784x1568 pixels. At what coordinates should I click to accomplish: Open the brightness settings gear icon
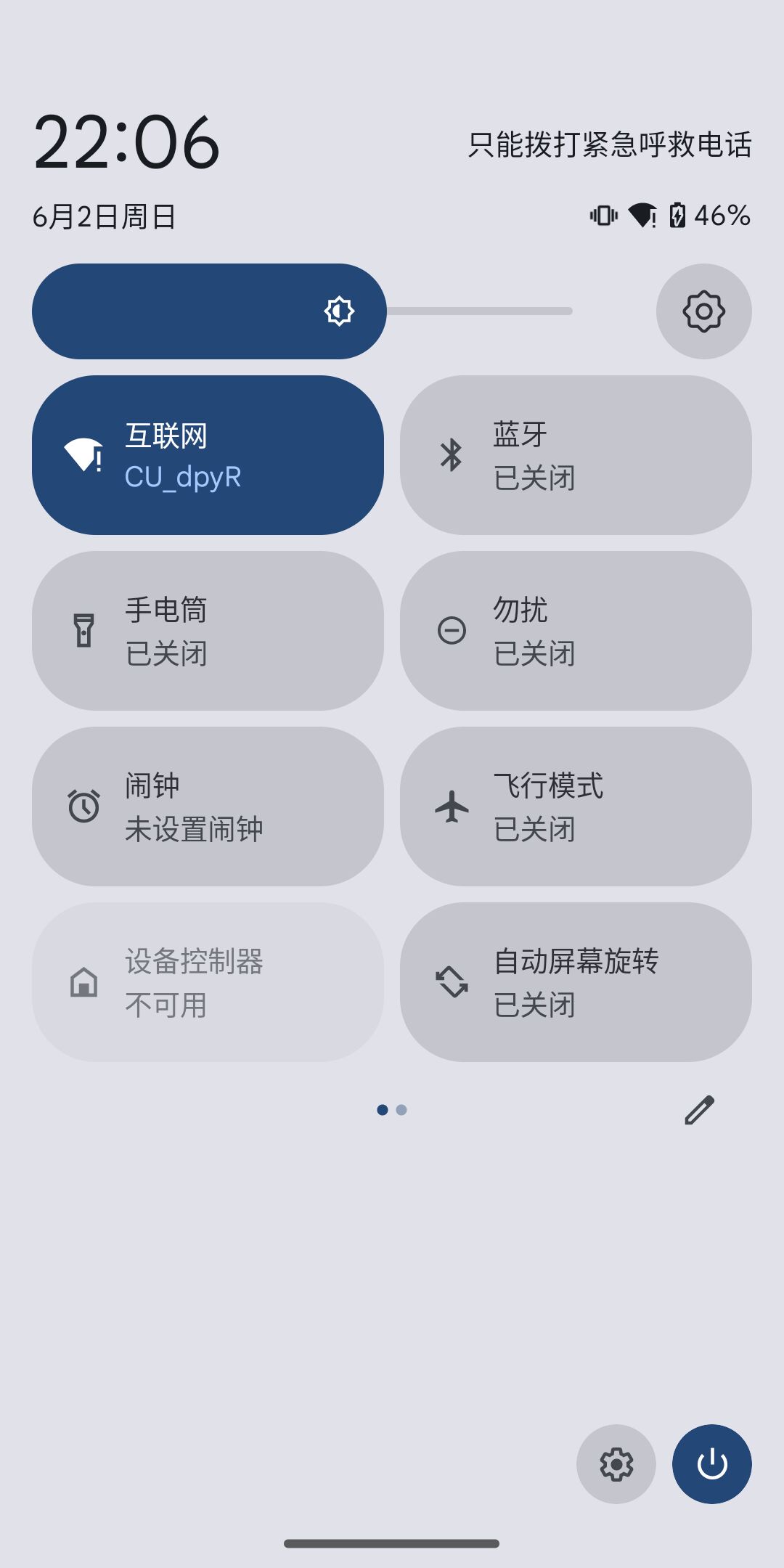[703, 311]
